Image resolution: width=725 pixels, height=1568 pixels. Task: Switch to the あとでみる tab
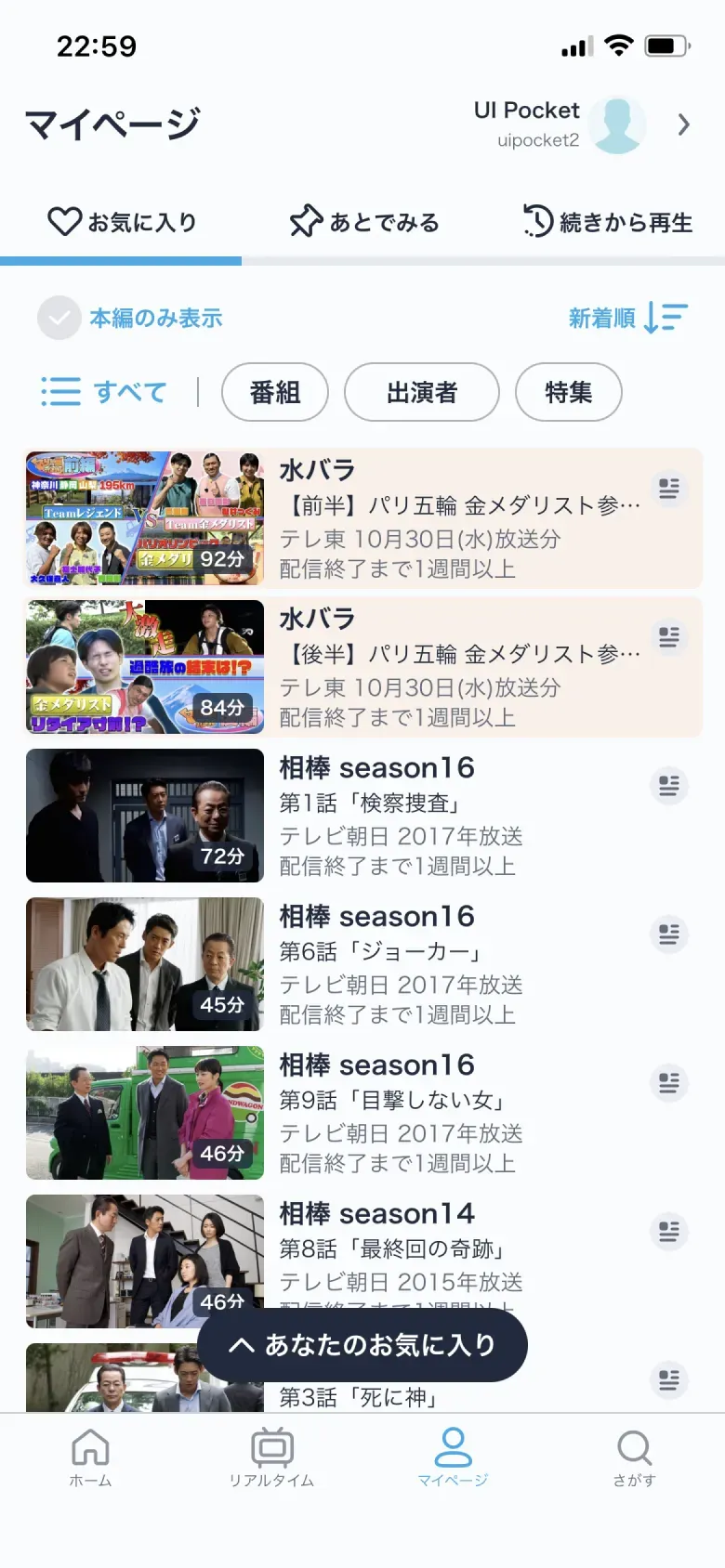tap(363, 223)
